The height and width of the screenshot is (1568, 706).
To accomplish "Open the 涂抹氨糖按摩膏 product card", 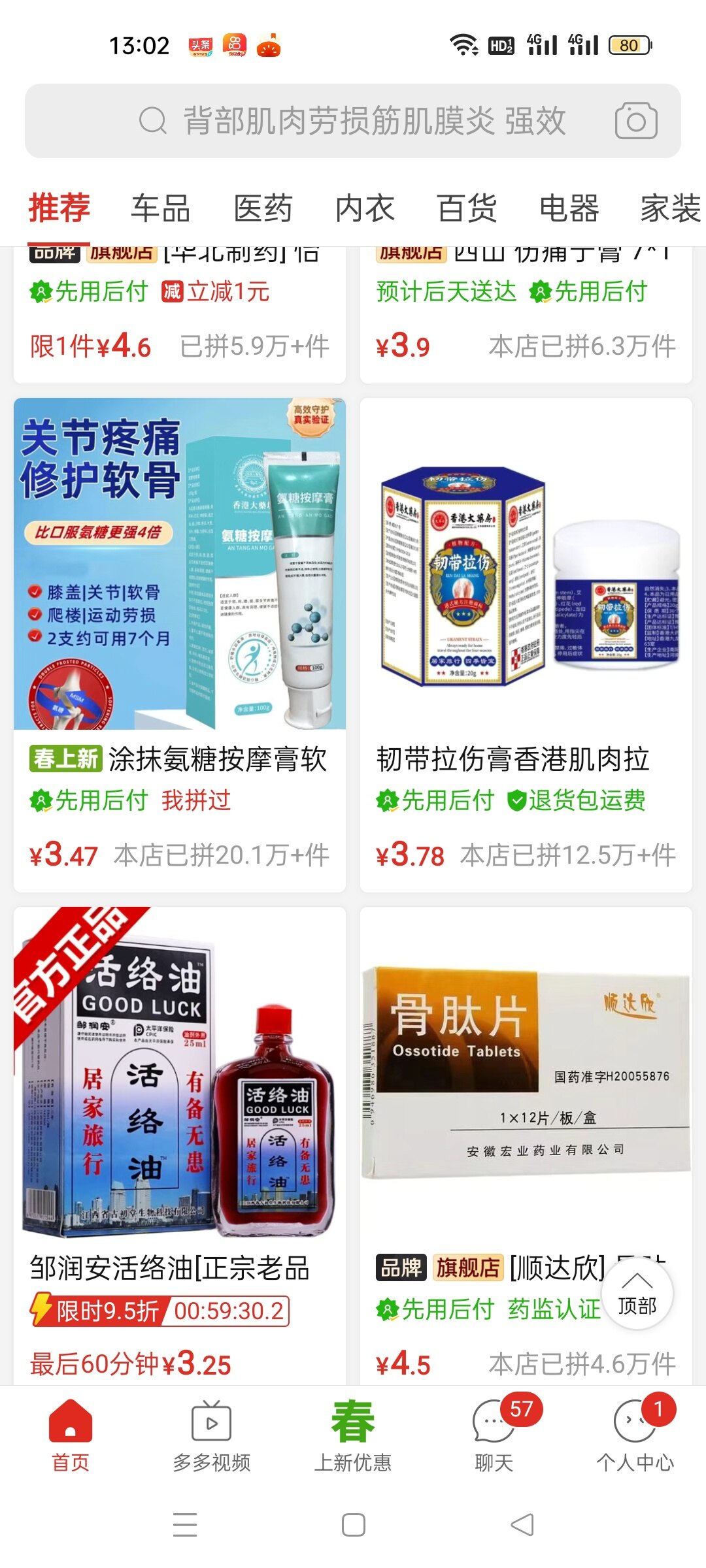I will point(180,644).
